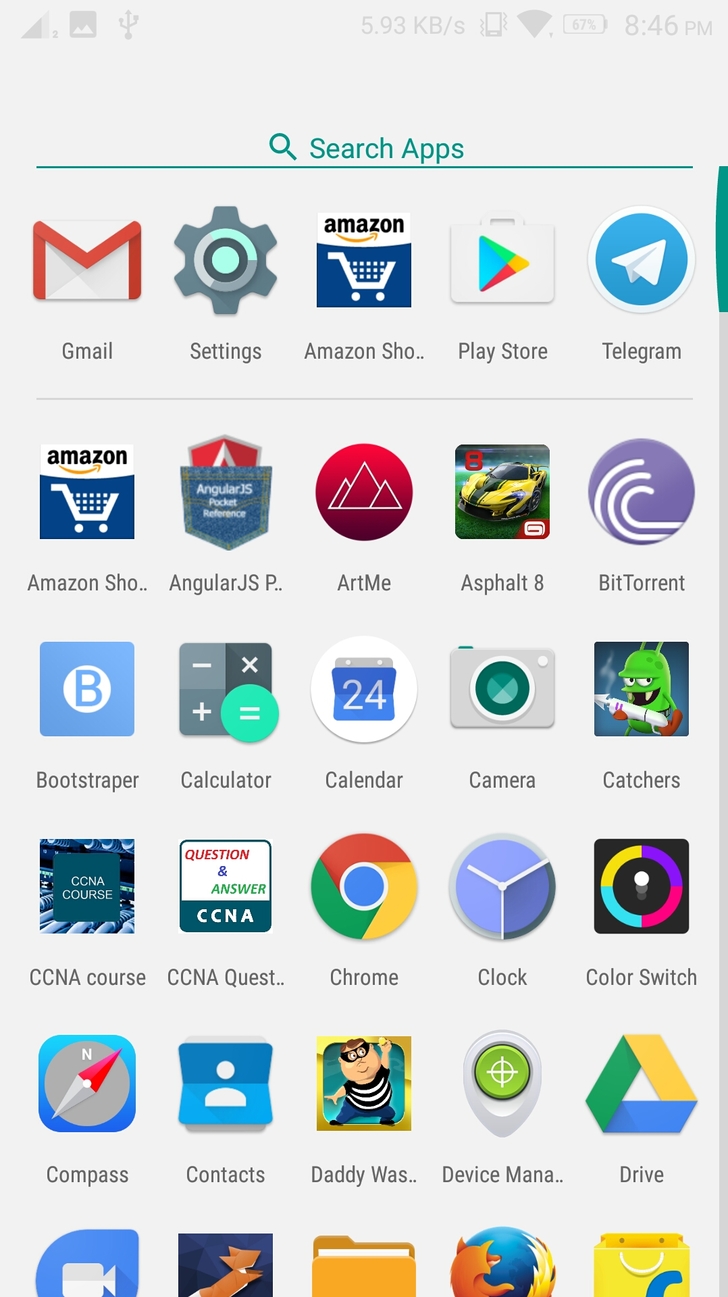Image resolution: width=728 pixels, height=1297 pixels.
Task: Open Android Settings
Action: pyautogui.click(x=225, y=260)
